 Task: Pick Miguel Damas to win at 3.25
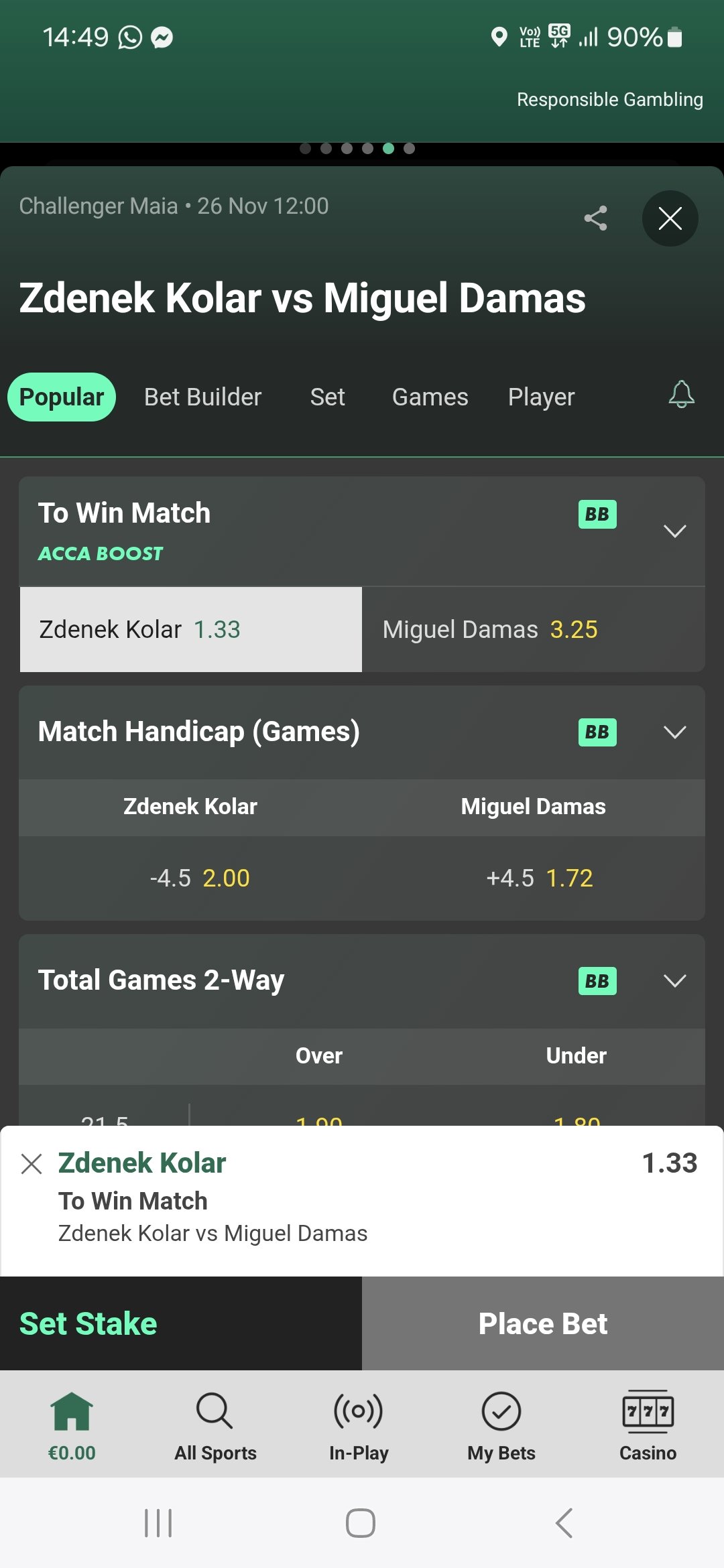coord(533,630)
